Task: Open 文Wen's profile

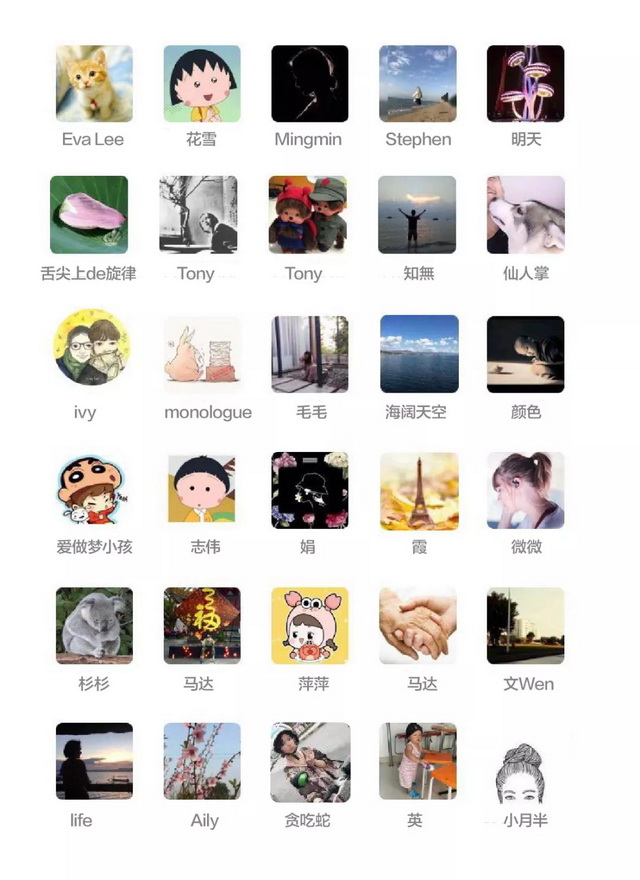Action: coord(525,626)
